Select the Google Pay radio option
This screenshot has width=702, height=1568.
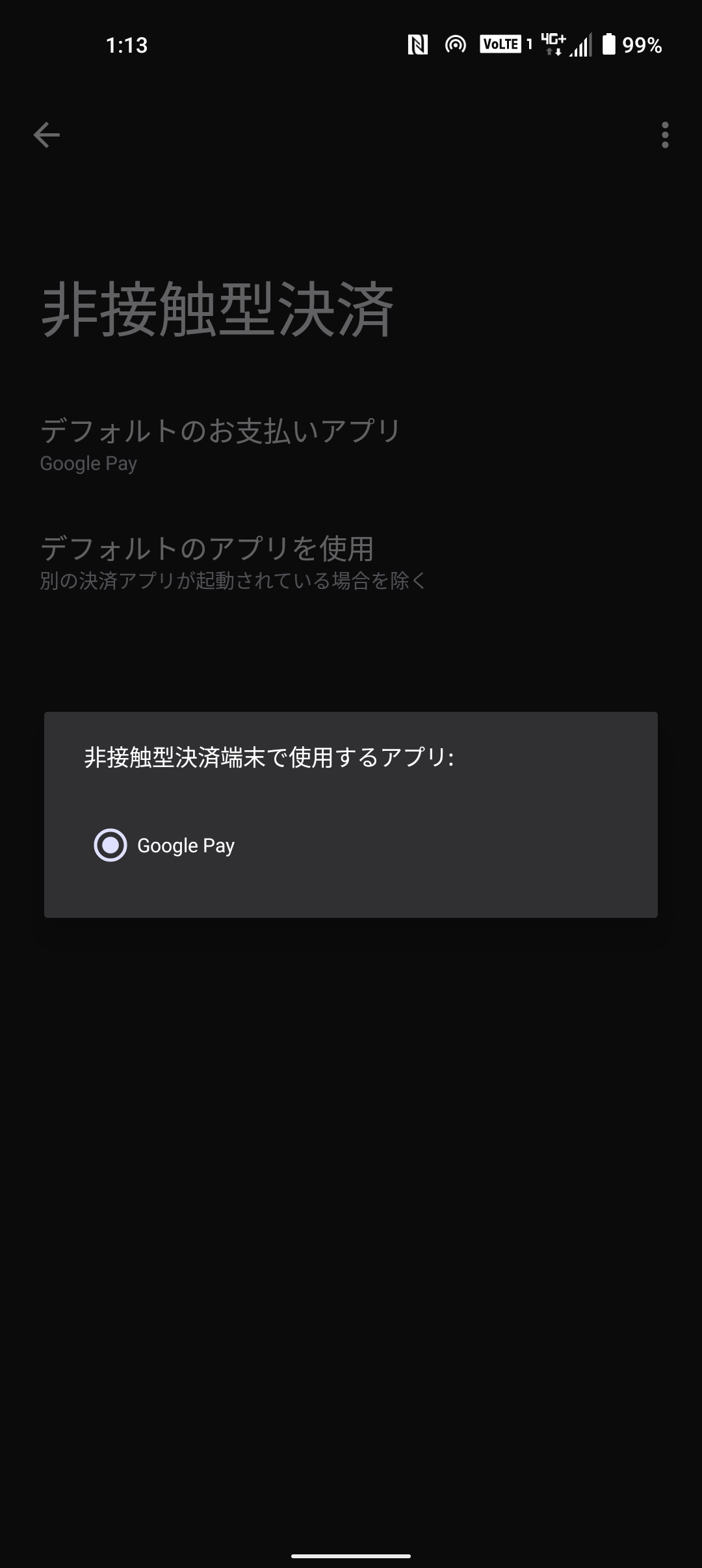tap(110, 845)
